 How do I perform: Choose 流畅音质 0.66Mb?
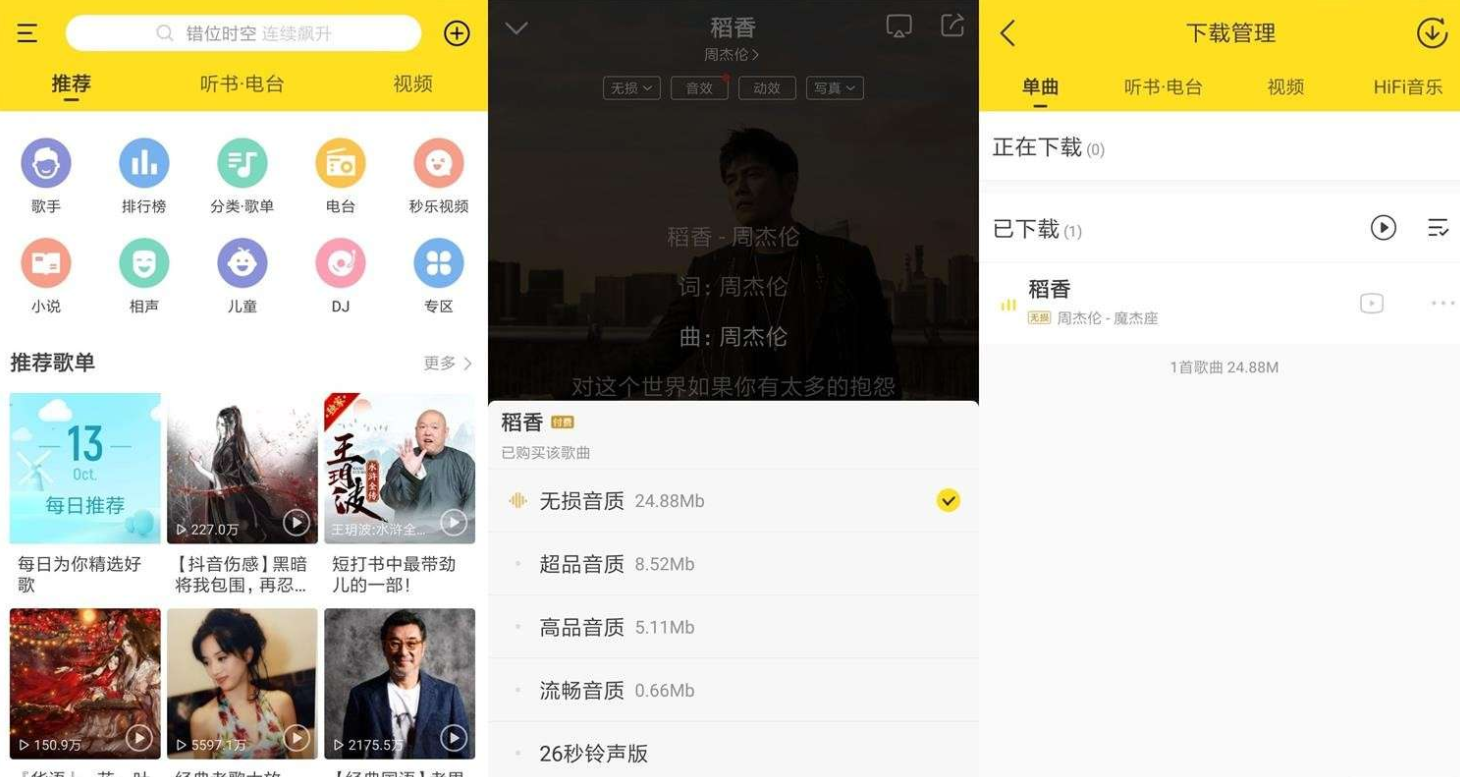tap(616, 690)
